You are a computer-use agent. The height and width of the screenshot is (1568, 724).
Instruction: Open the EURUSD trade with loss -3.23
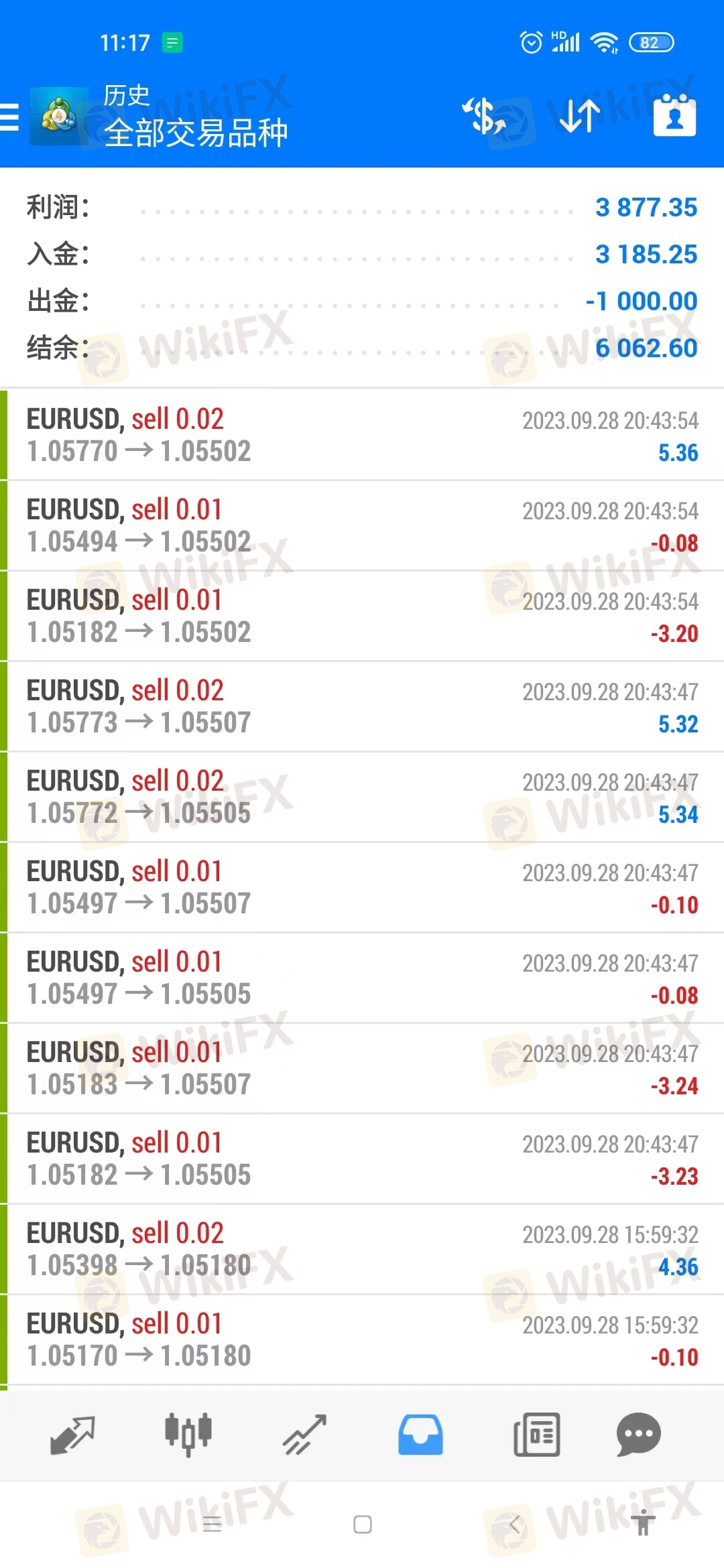point(362,1159)
